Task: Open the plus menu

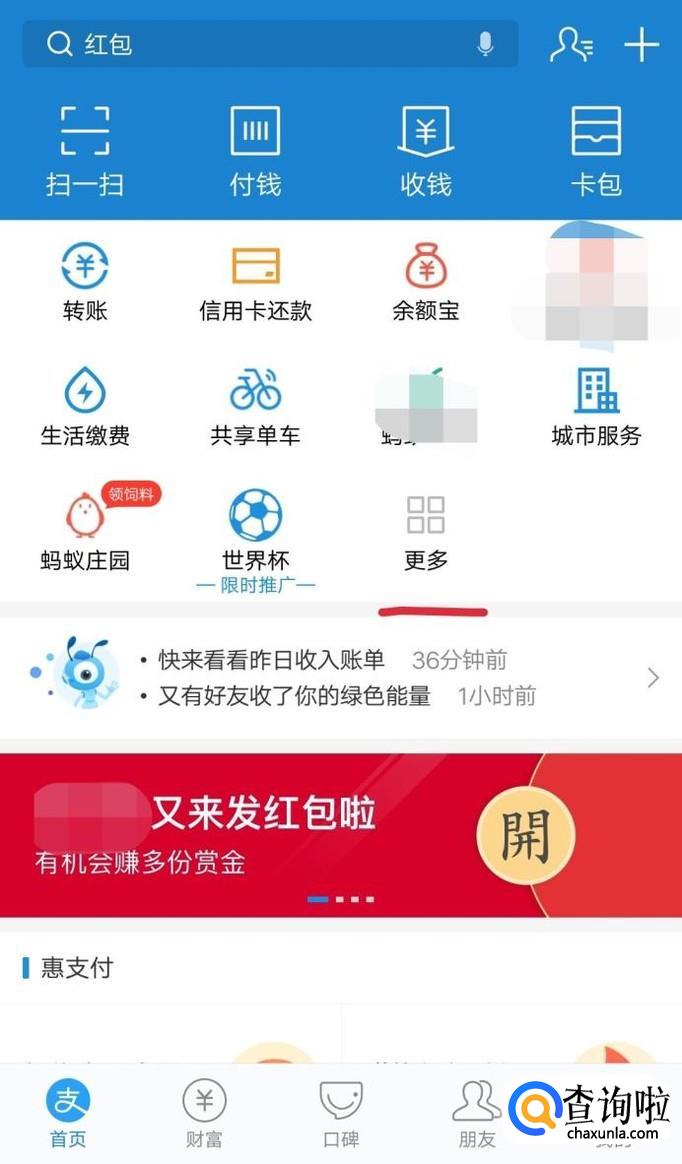Action: coord(641,45)
